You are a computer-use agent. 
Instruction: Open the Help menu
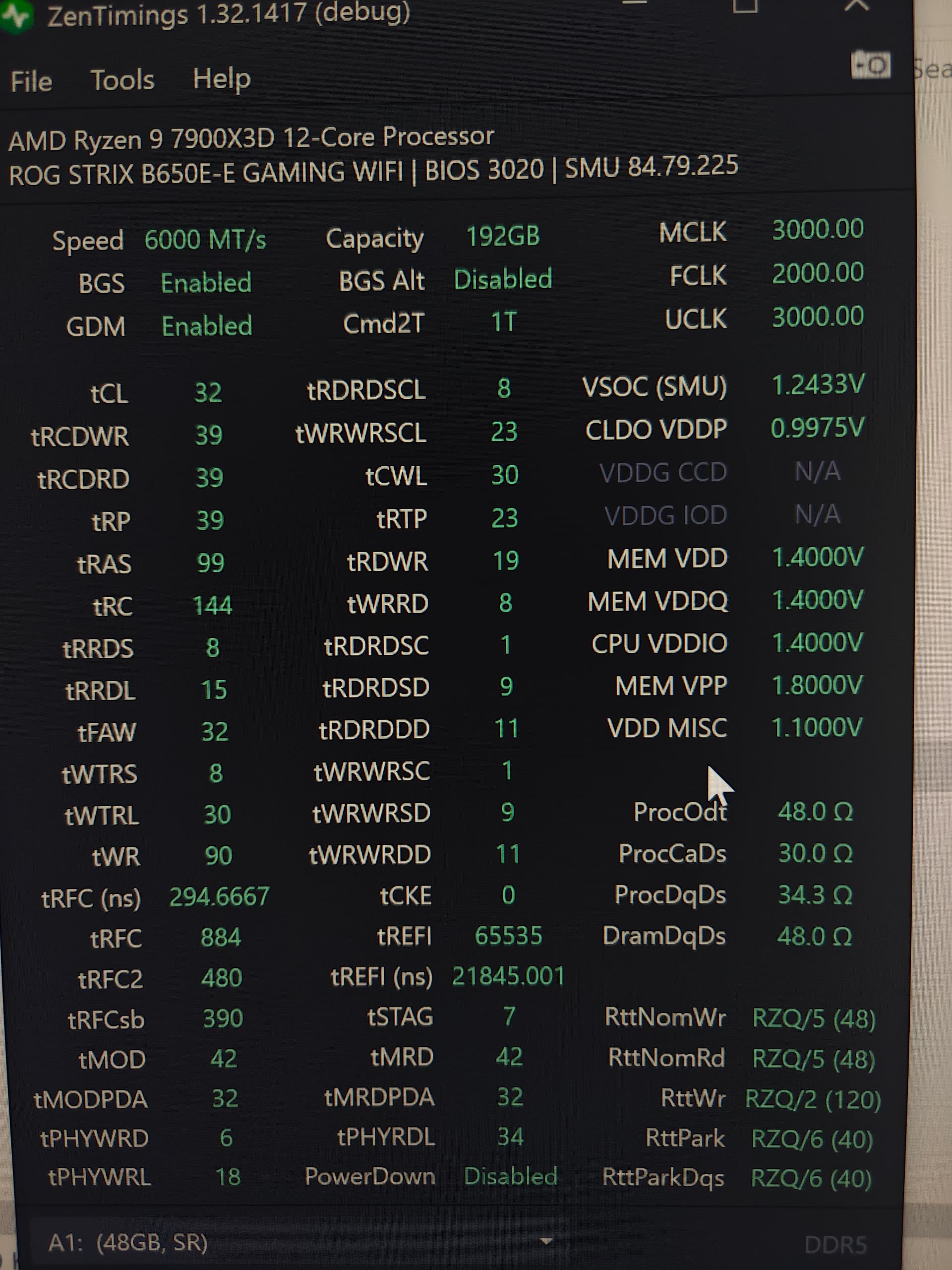click(222, 79)
